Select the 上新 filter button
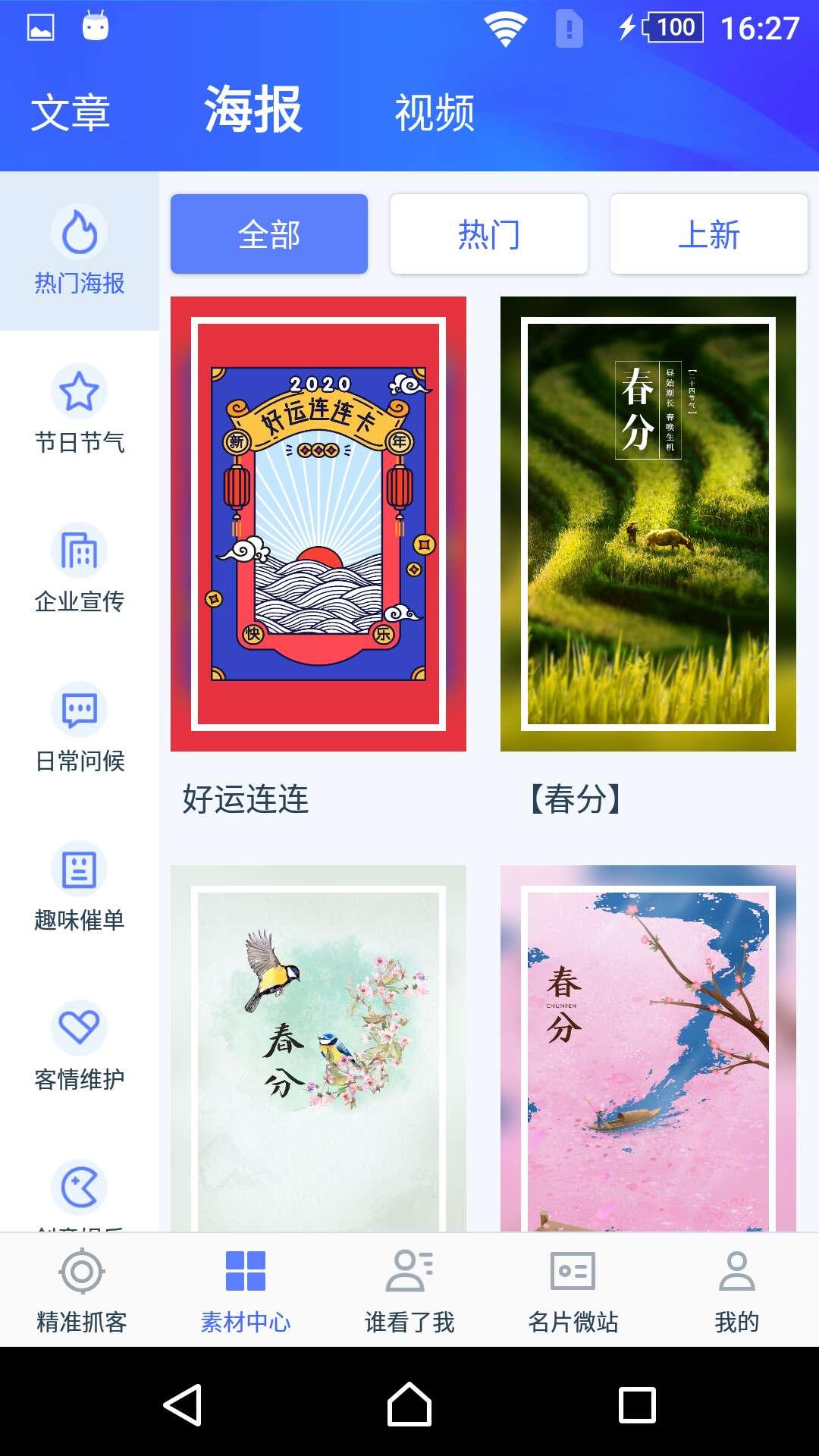 pos(708,234)
